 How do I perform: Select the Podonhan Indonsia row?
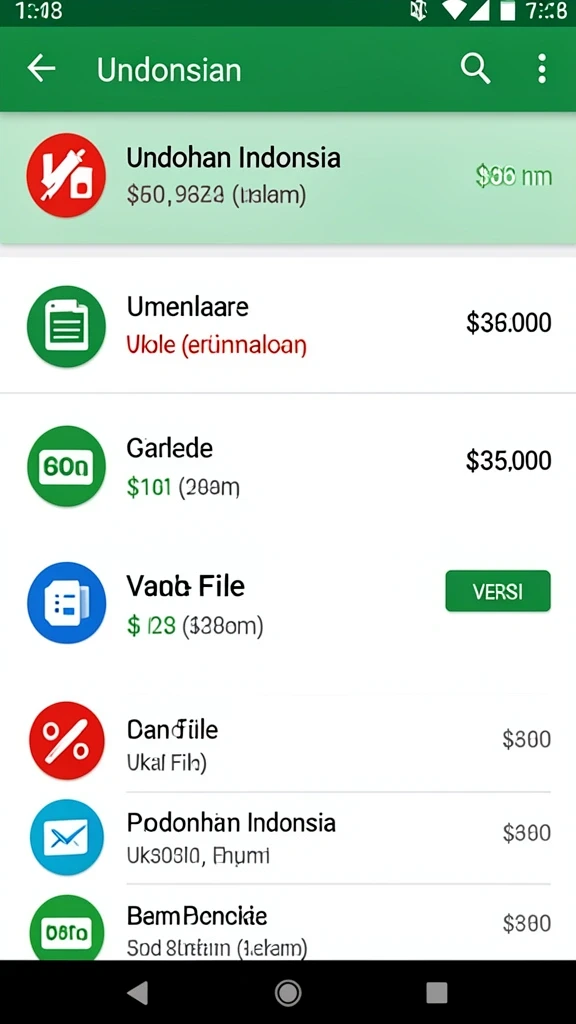coord(288,836)
